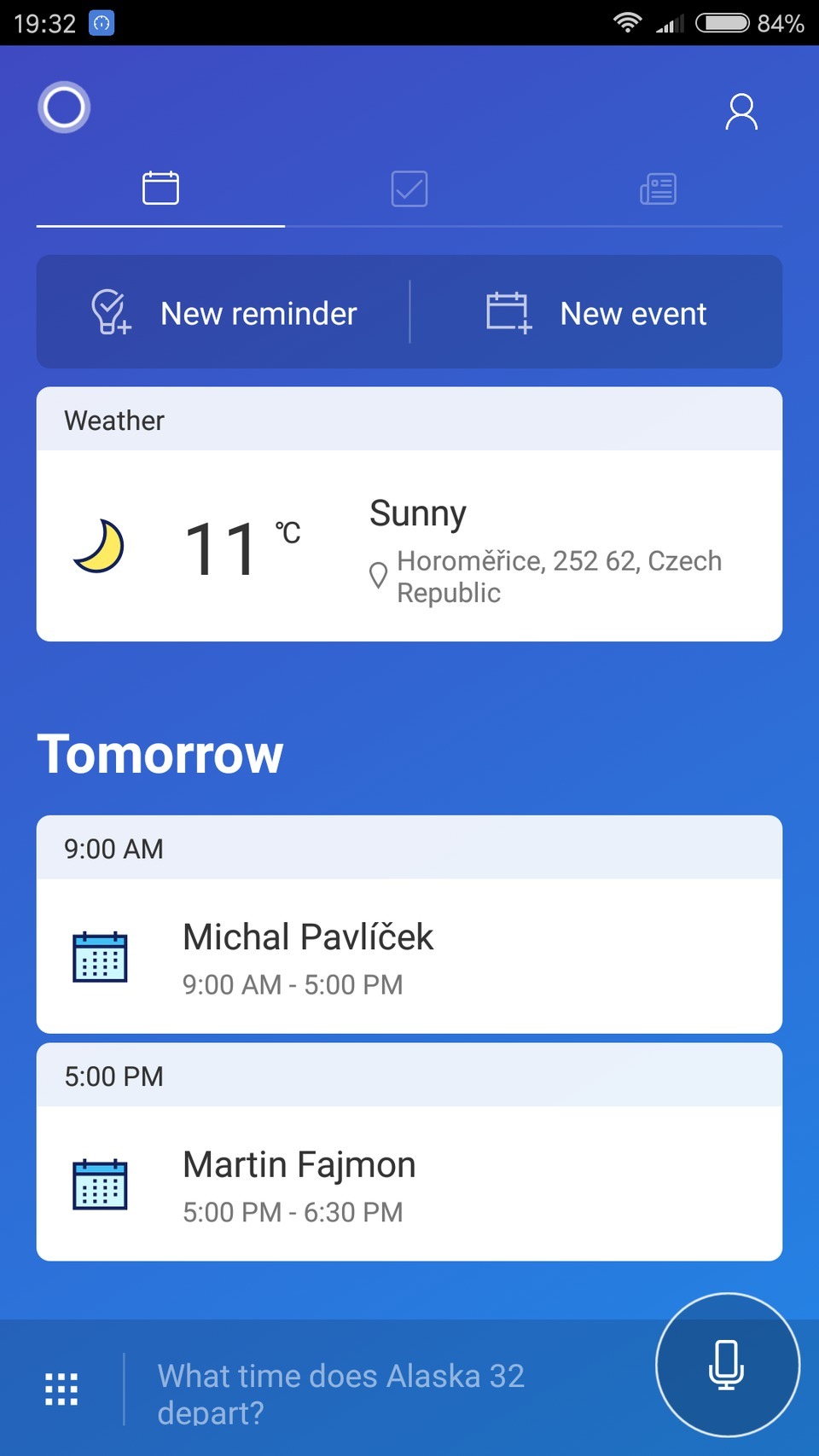Tap the location pin next to Horoměřice
Image resolution: width=819 pixels, height=1456 pixels.
coord(378,575)
